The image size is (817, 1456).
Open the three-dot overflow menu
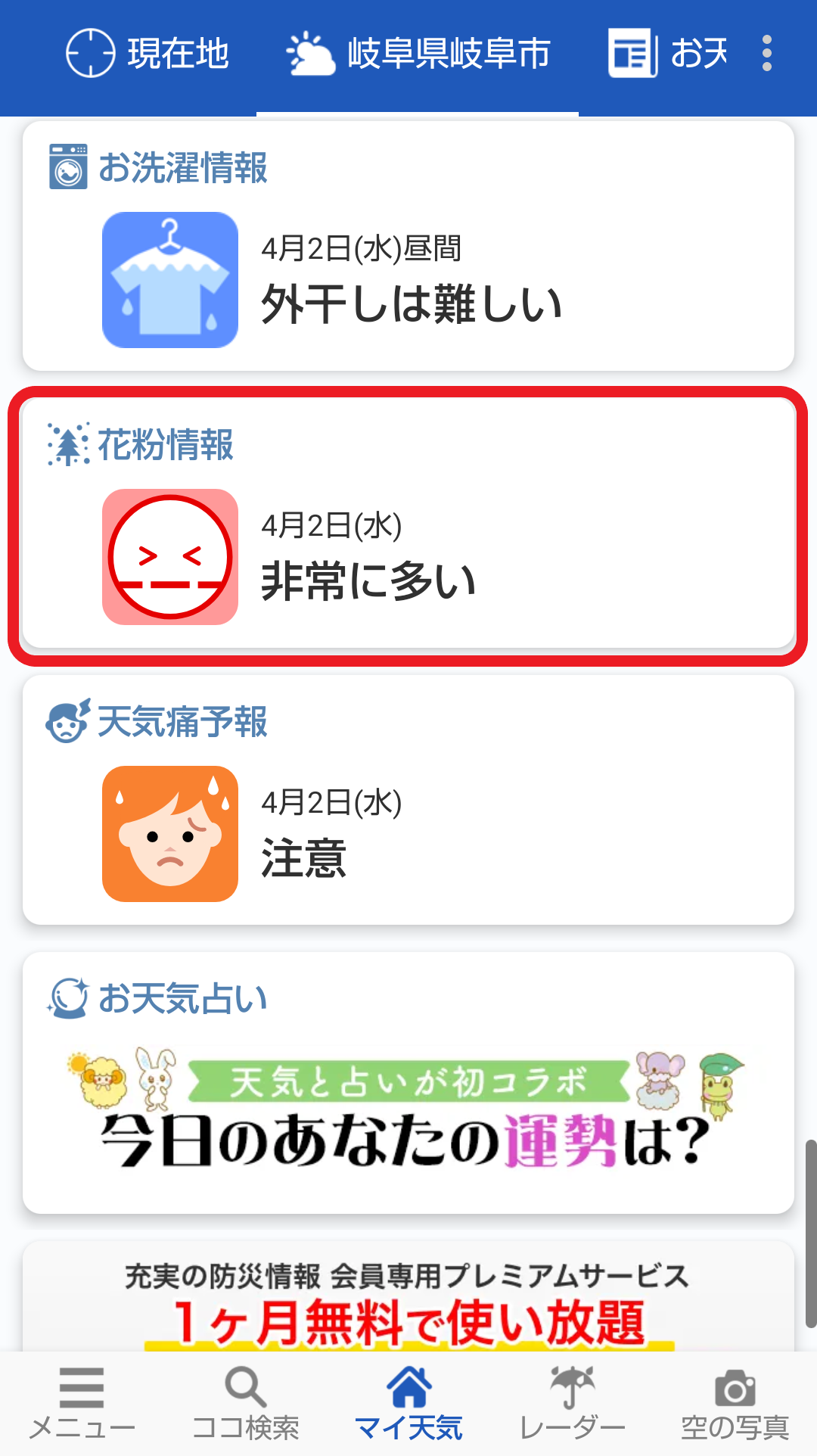(767, 54)
